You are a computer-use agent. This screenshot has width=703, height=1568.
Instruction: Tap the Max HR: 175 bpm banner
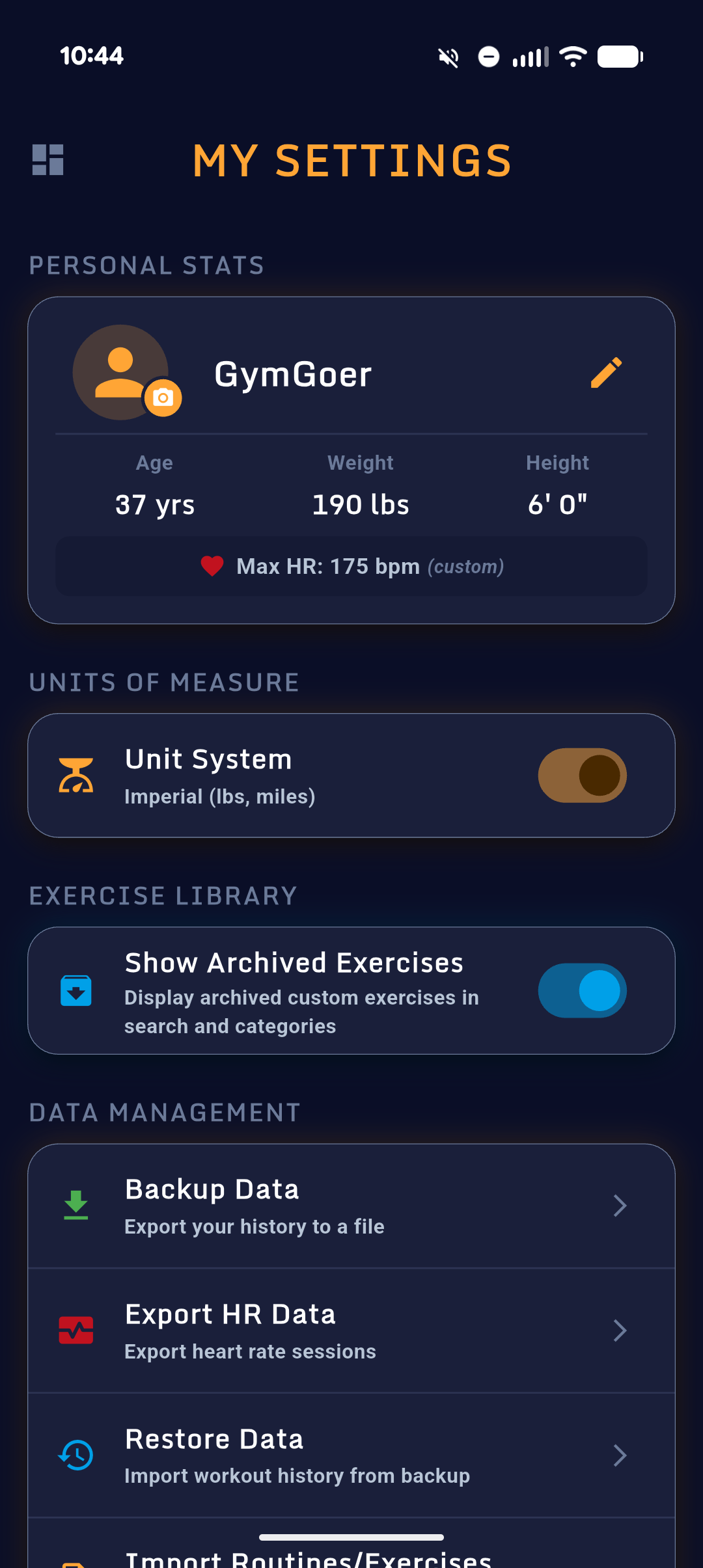pos(351,566)
